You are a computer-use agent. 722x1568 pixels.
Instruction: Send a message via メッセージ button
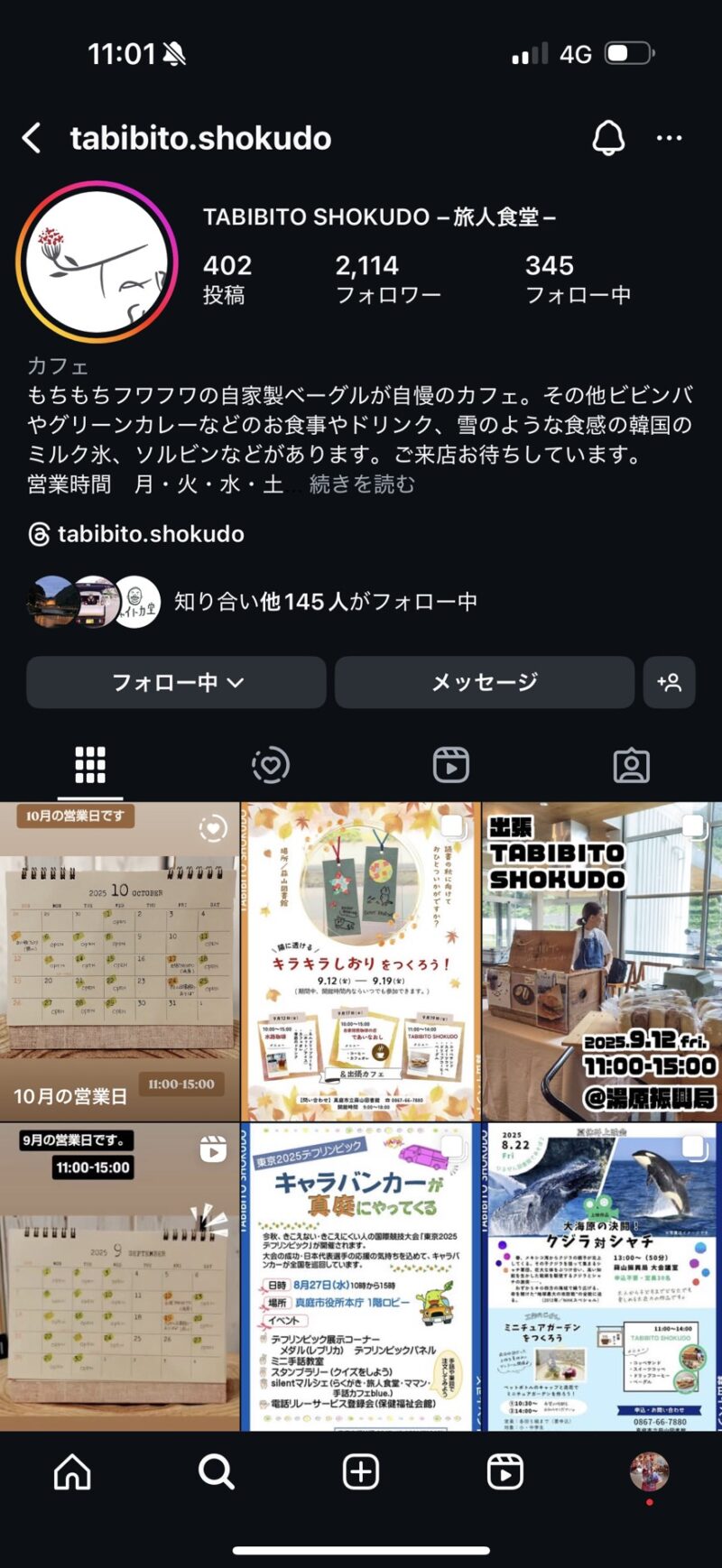pyautogui.click(x=485, y=682)
